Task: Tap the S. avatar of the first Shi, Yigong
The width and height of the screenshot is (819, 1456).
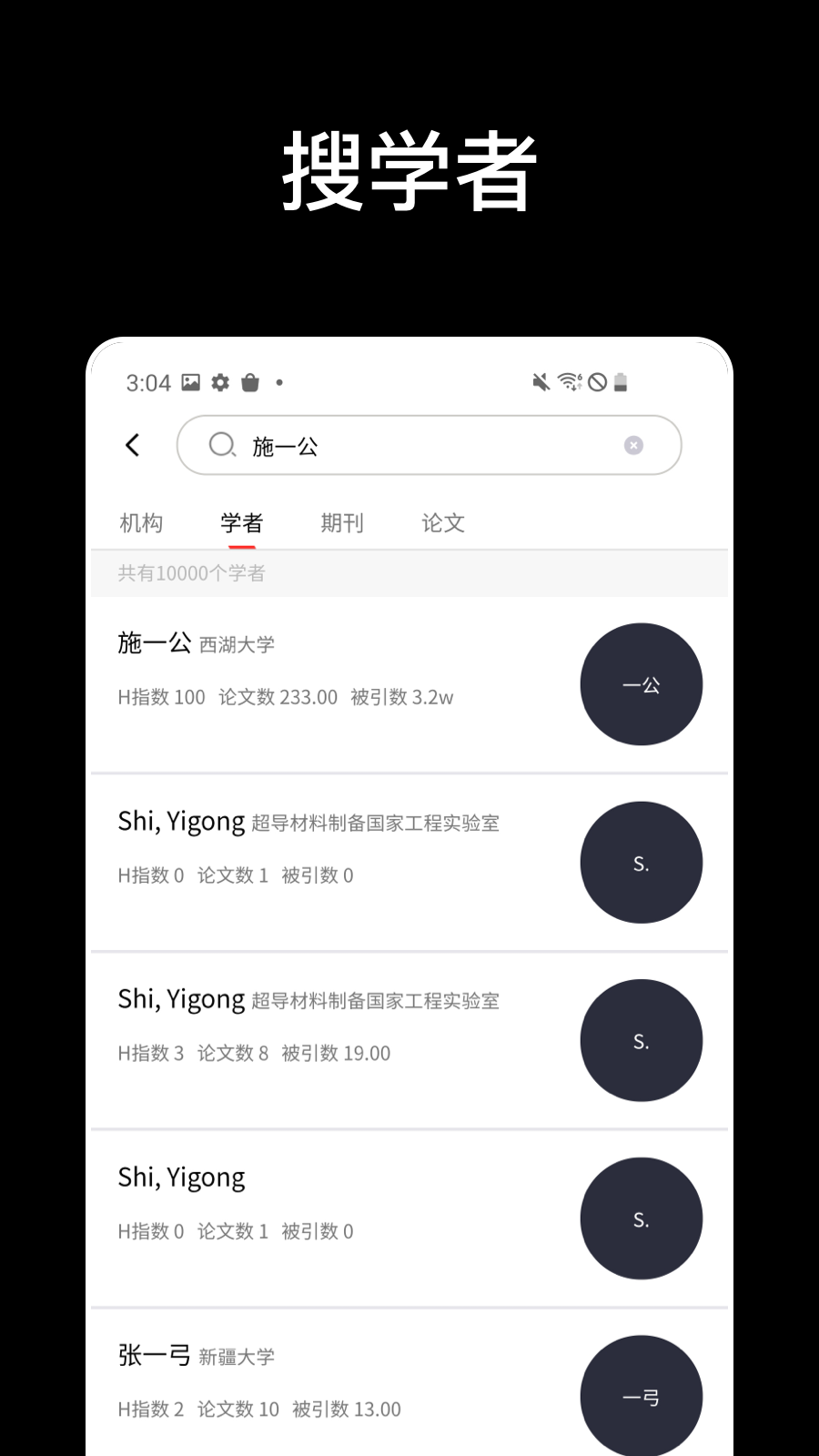Action: coord(642,862)
